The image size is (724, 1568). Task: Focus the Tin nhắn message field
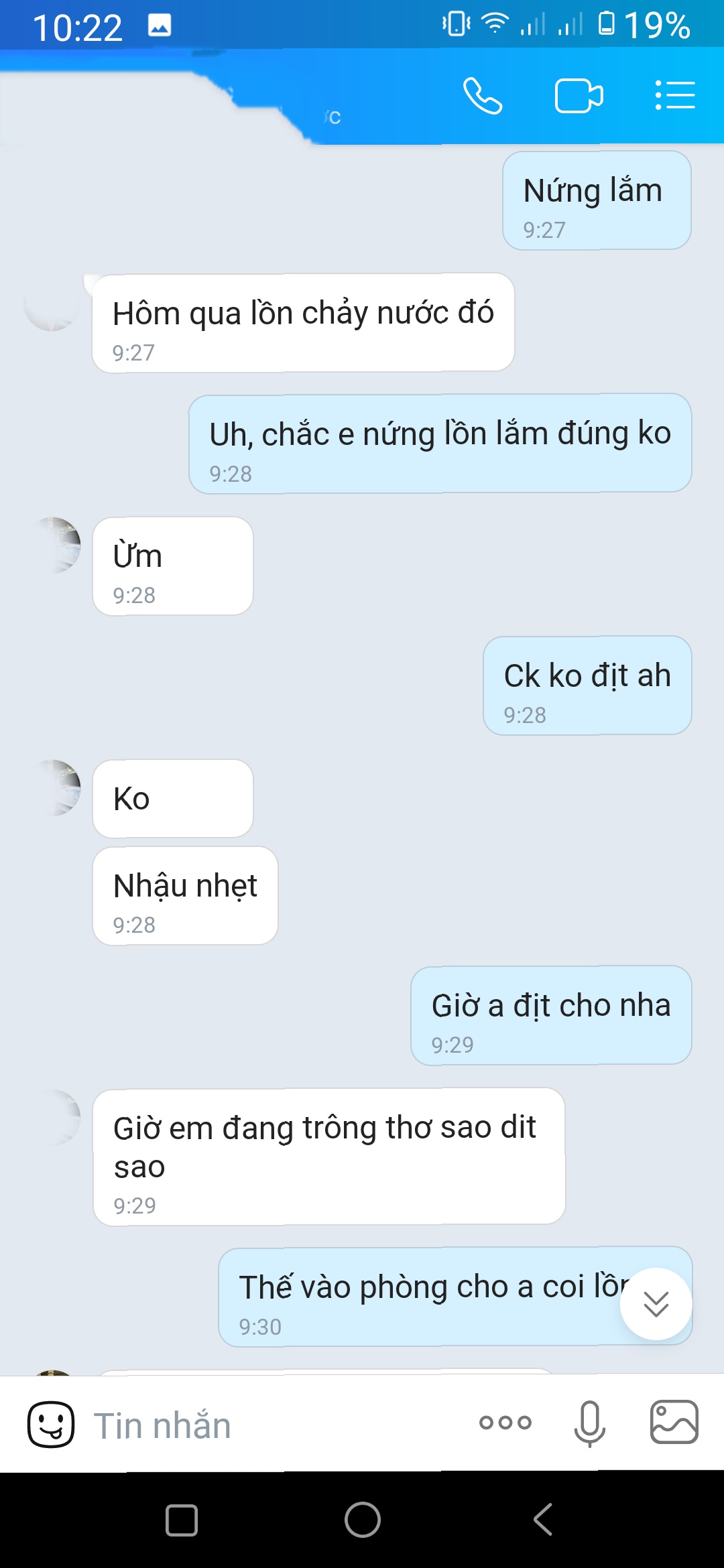pyautogui.click(x=268, y=1425)
